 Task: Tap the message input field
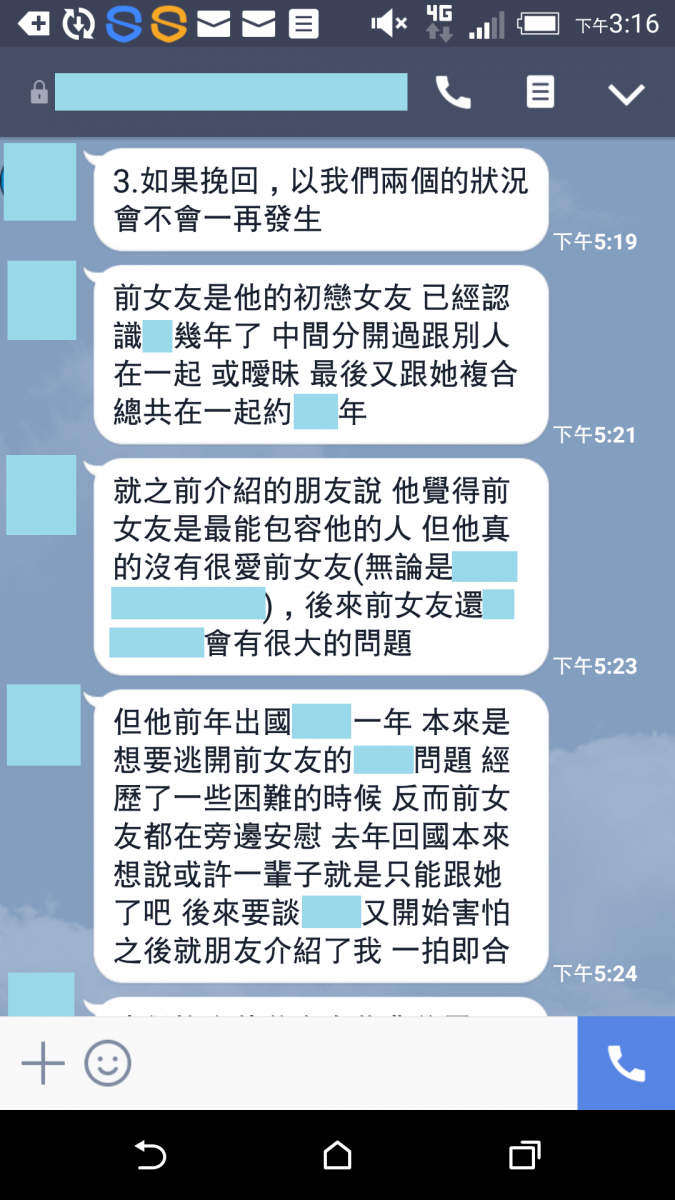click(x=350, y=1063)
